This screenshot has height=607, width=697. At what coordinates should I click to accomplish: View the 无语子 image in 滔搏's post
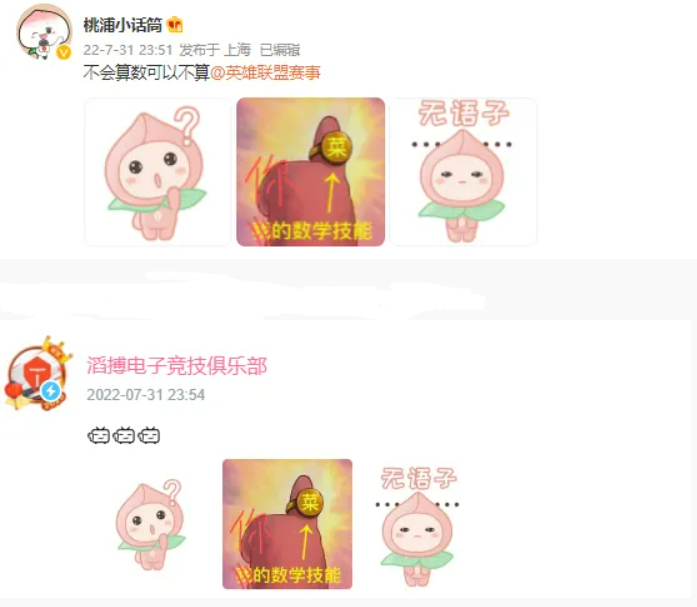click(418, 524)
